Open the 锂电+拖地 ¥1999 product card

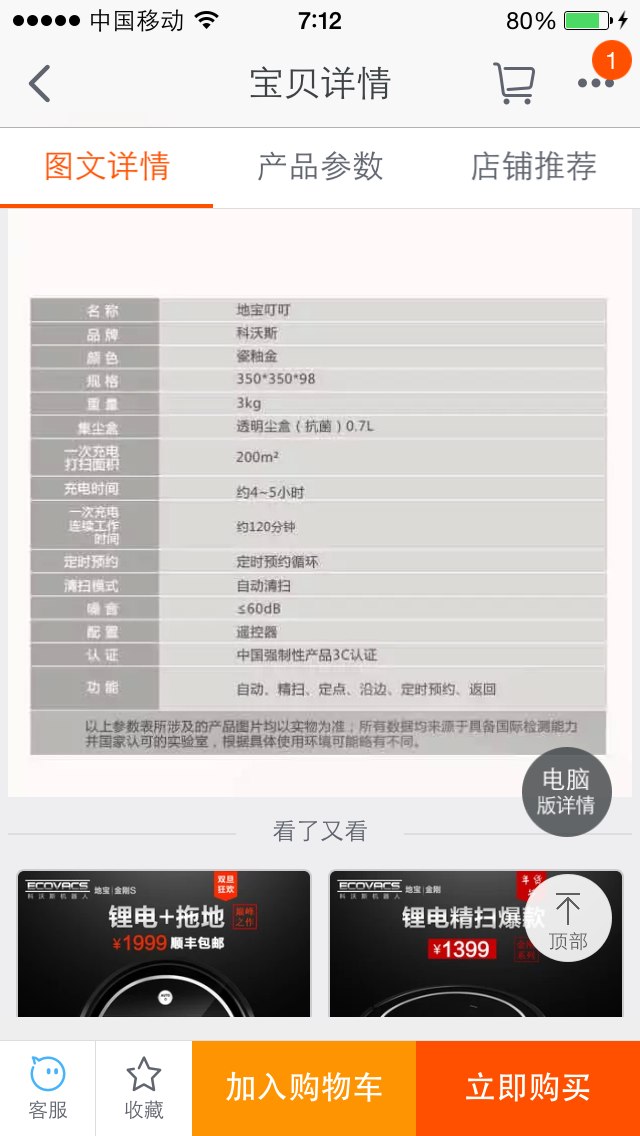pyautogui.click(x=164, y=943)
